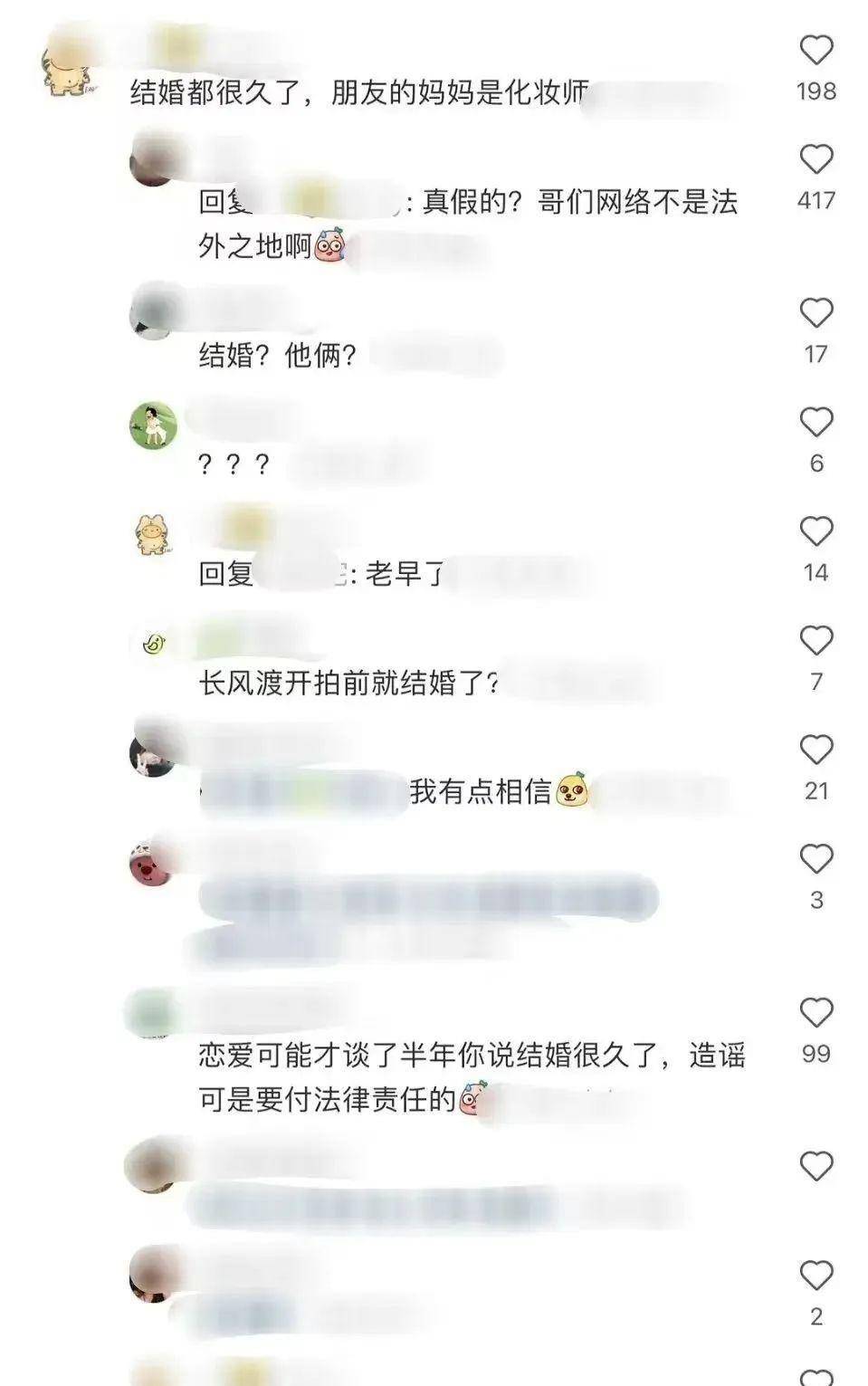Viewport: 868px width, 1386px height.
Task: Open avatar of '长风渡开拍前就结婚了？' commenter
Action: [154, 644]
